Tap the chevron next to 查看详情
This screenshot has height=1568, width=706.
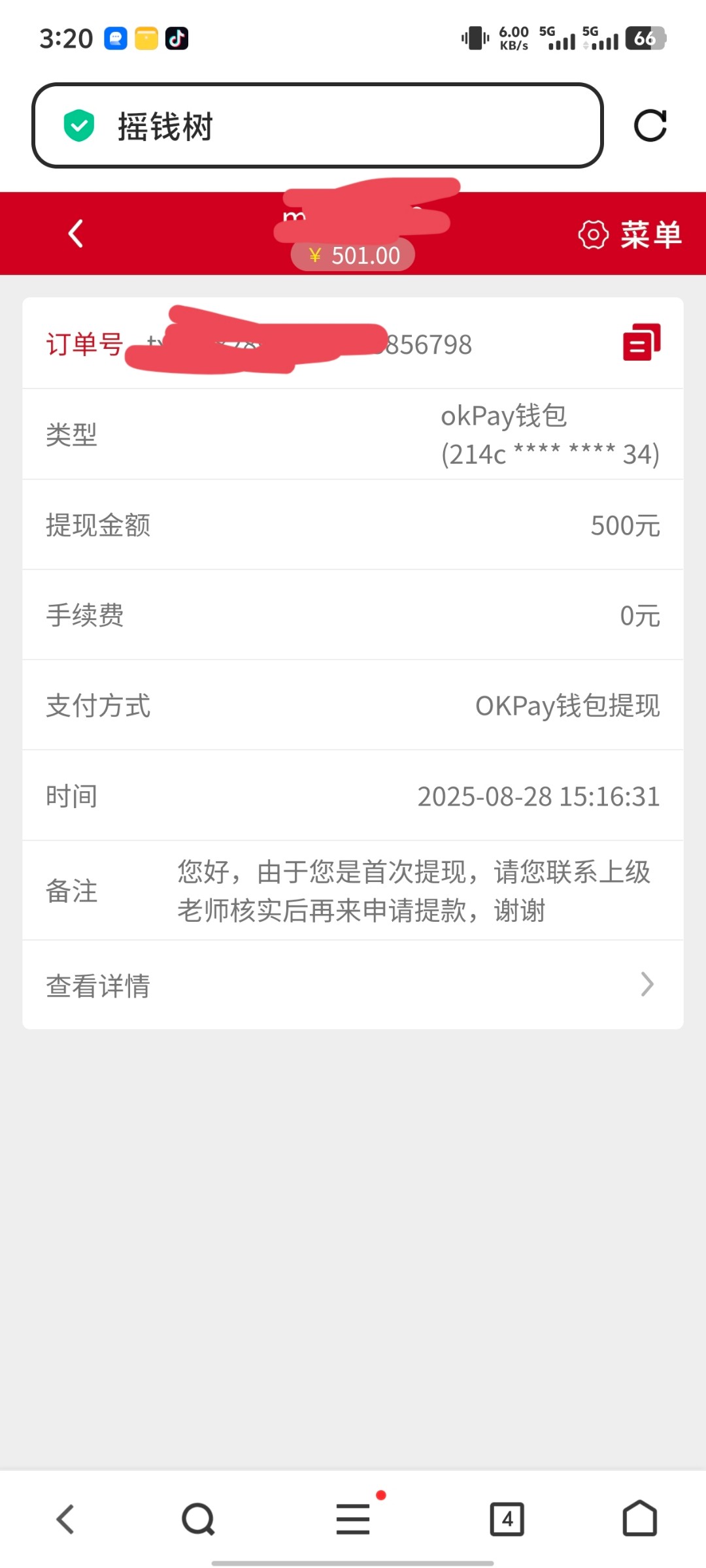pyautogui.click(x=646, y=984)
